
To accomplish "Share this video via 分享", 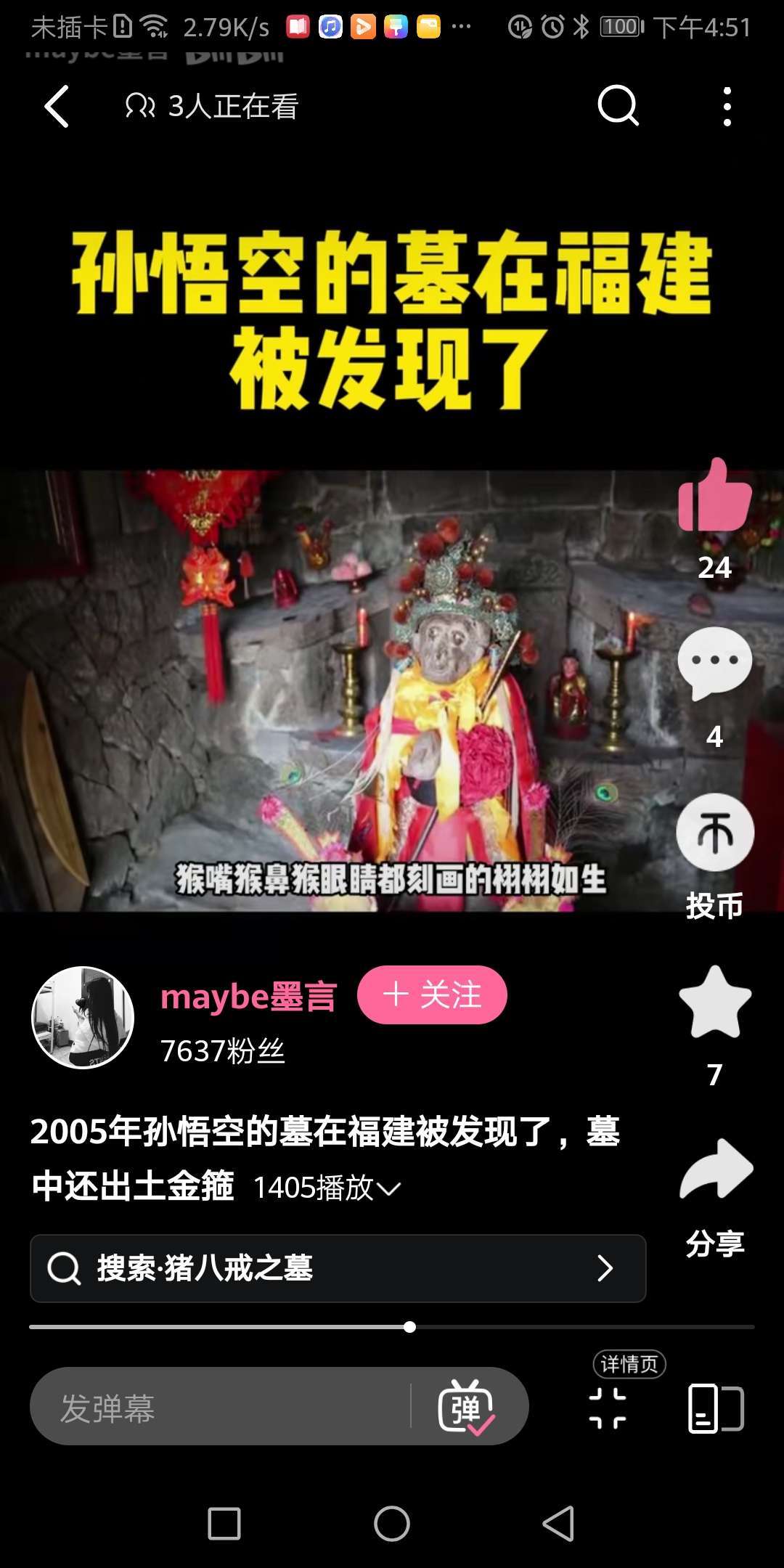I will point(716,1170).
